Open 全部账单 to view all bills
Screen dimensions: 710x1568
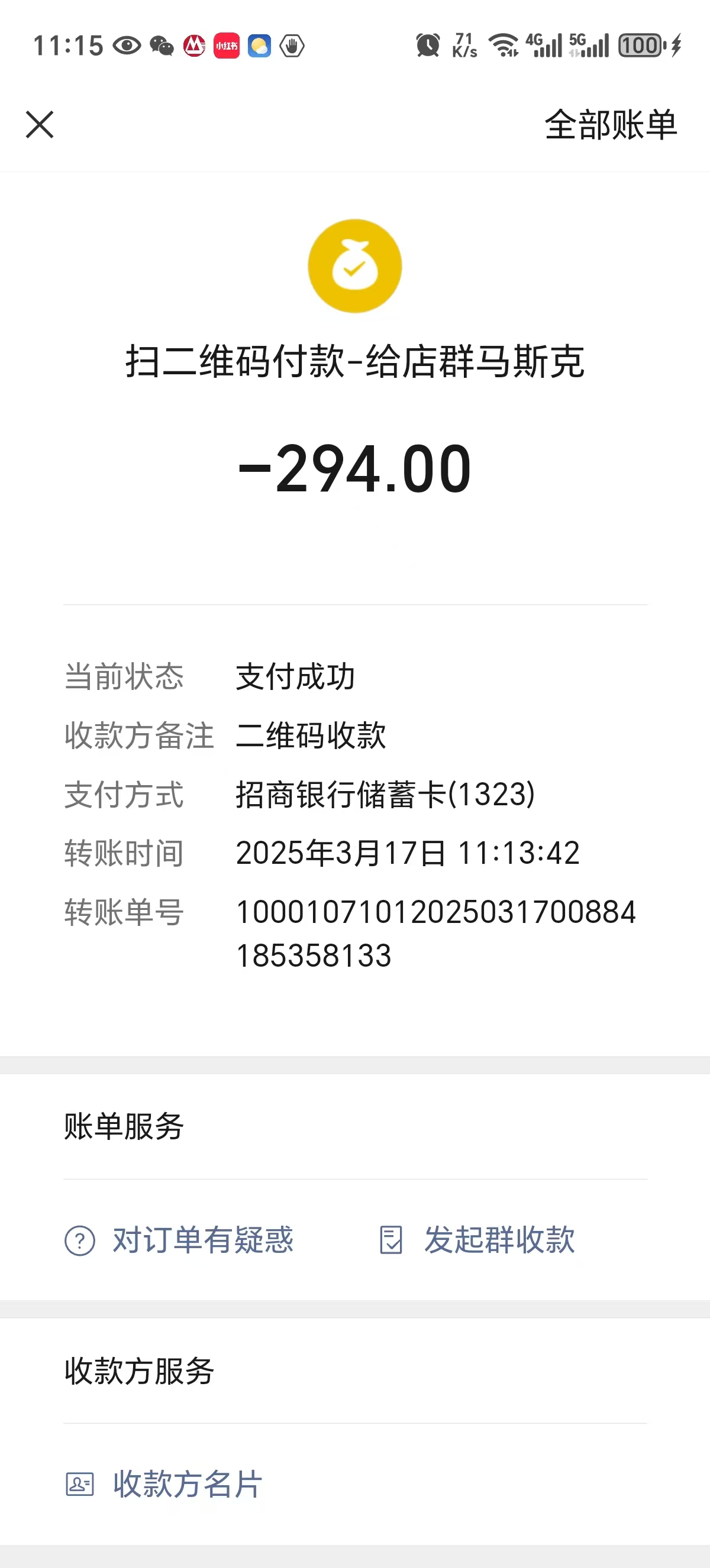point(610,125)
